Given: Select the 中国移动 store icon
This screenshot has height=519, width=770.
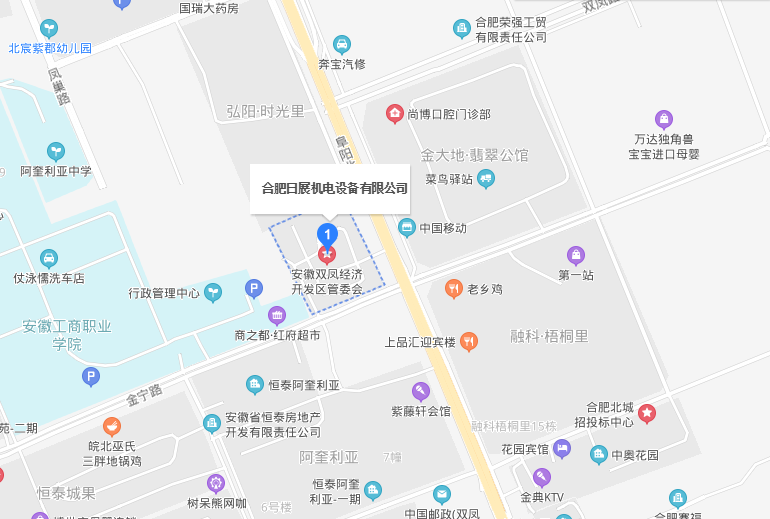Looking at the screenshot, I should click(407, 228).
